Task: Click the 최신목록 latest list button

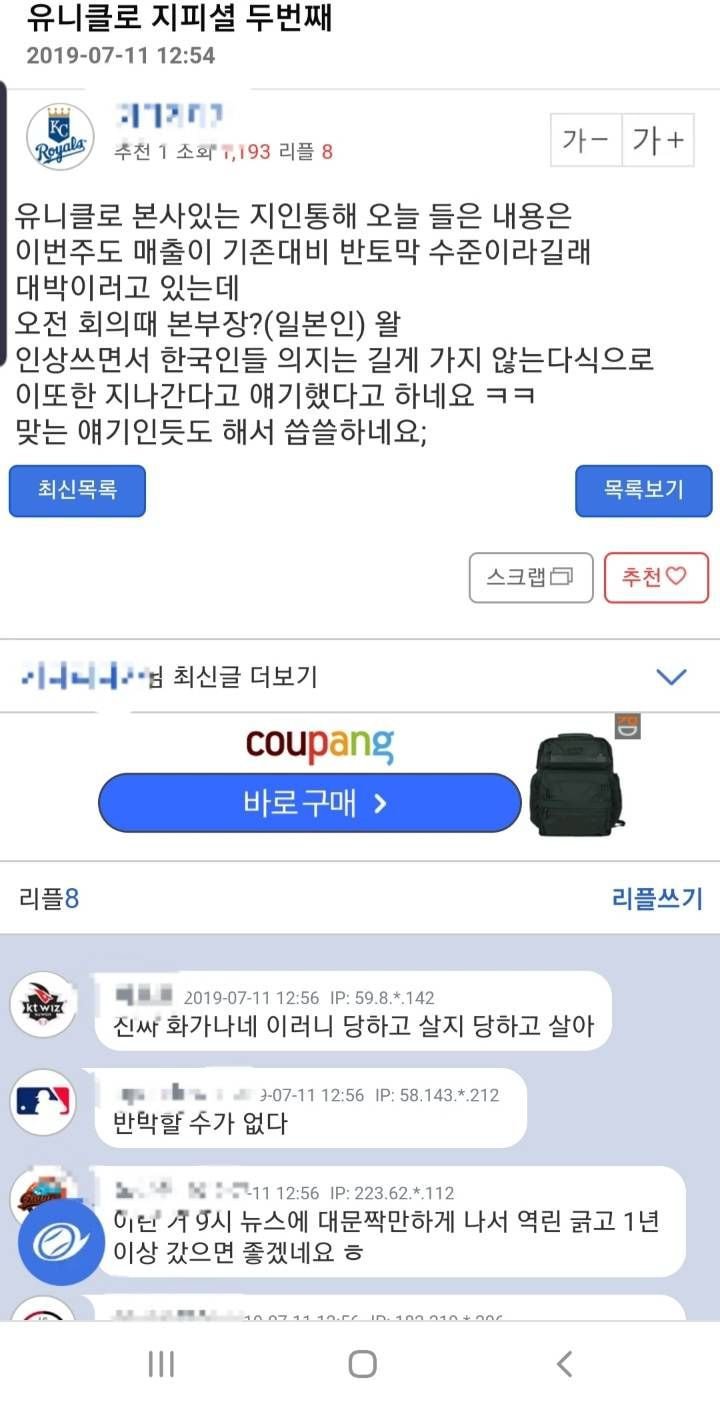Action: tap(77, 491)
